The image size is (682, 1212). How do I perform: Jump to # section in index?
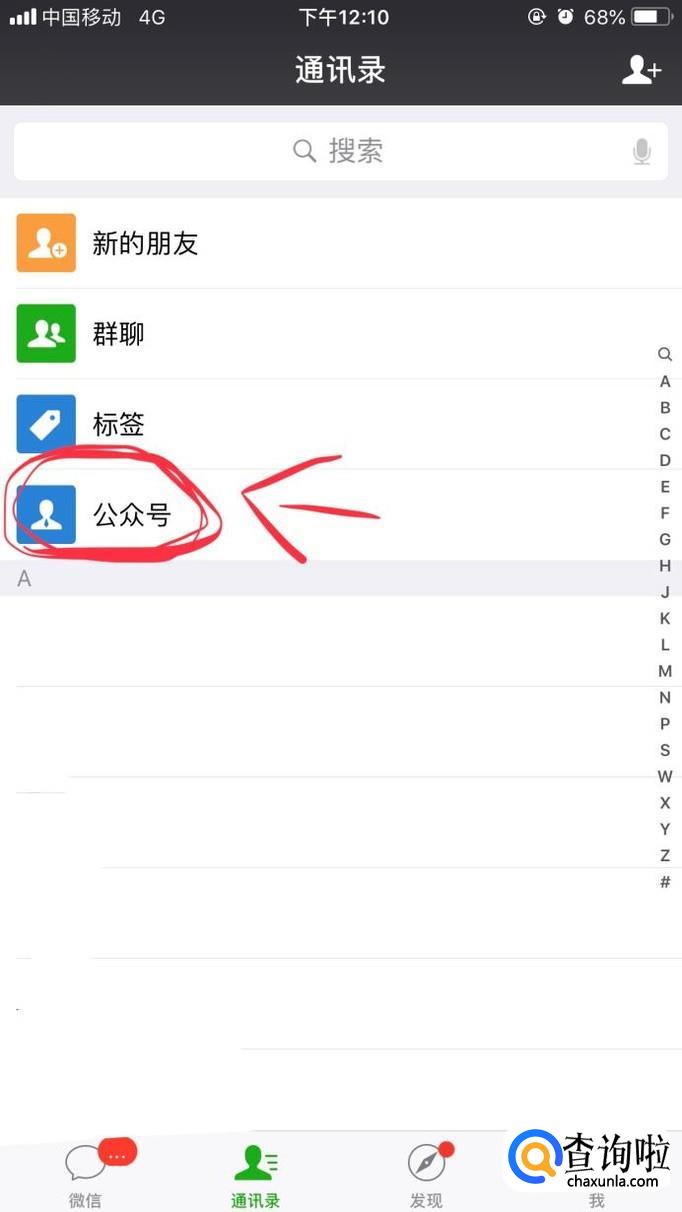tap(665, 882)
